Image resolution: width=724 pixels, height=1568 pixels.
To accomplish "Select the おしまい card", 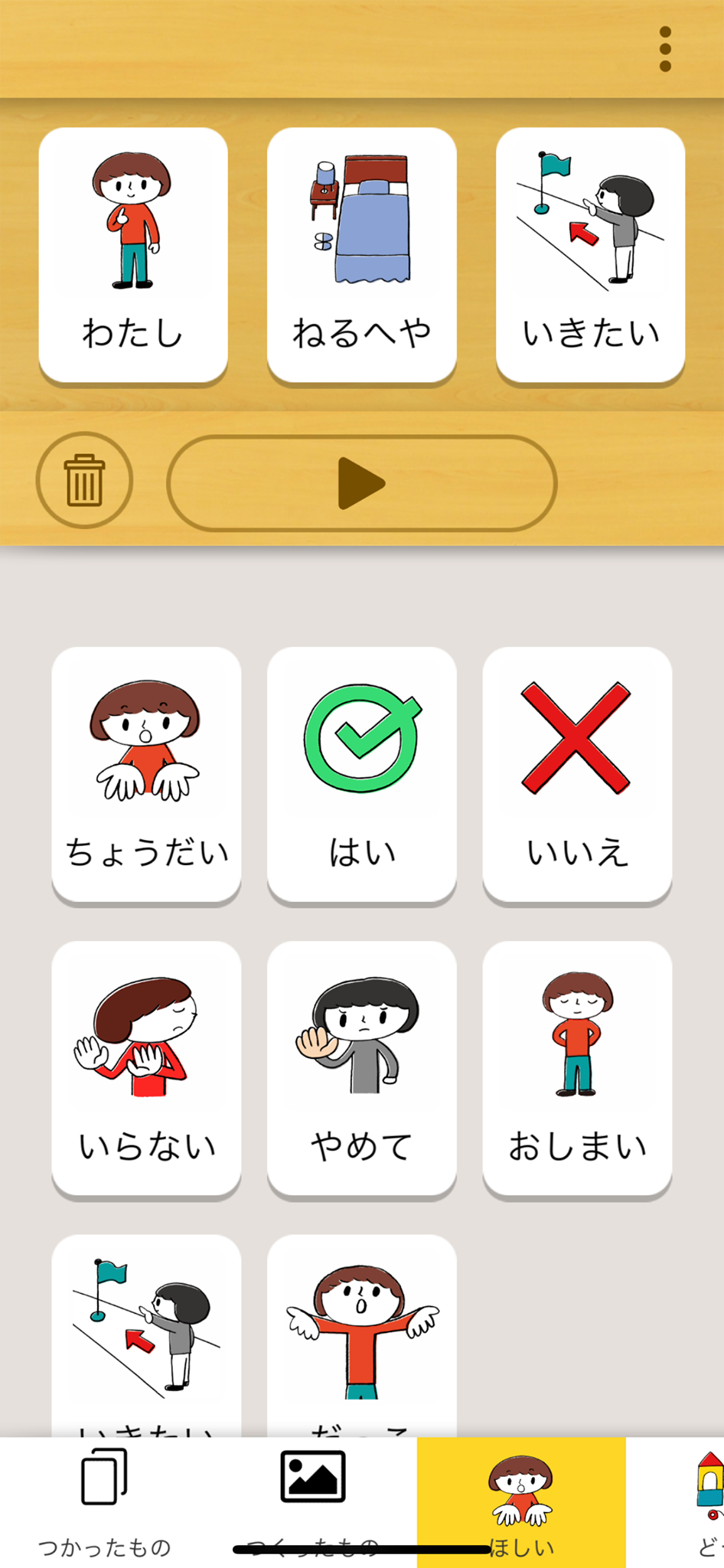I will [x=577, y=1068].
